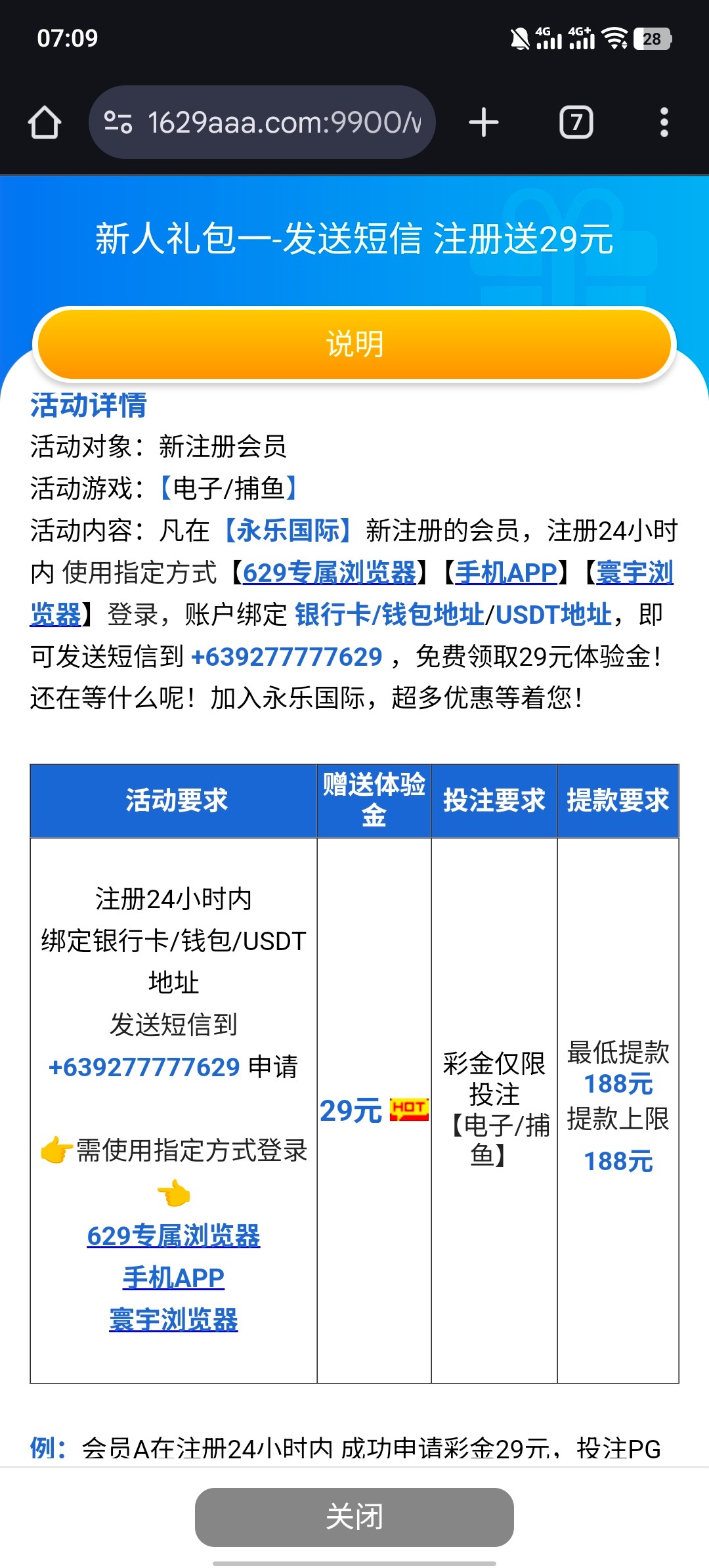Screen dimensions: 709x1568
Task: Tap the orange 说明 button
Action: (x=354, y=344)
